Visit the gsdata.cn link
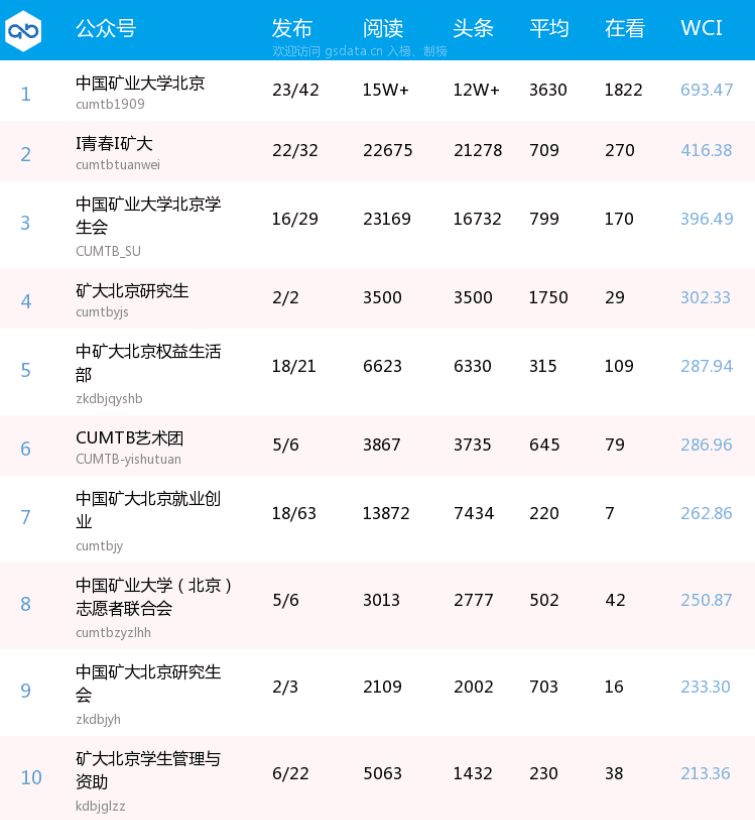The image size is (755, 820). click(x=353, y=47)
